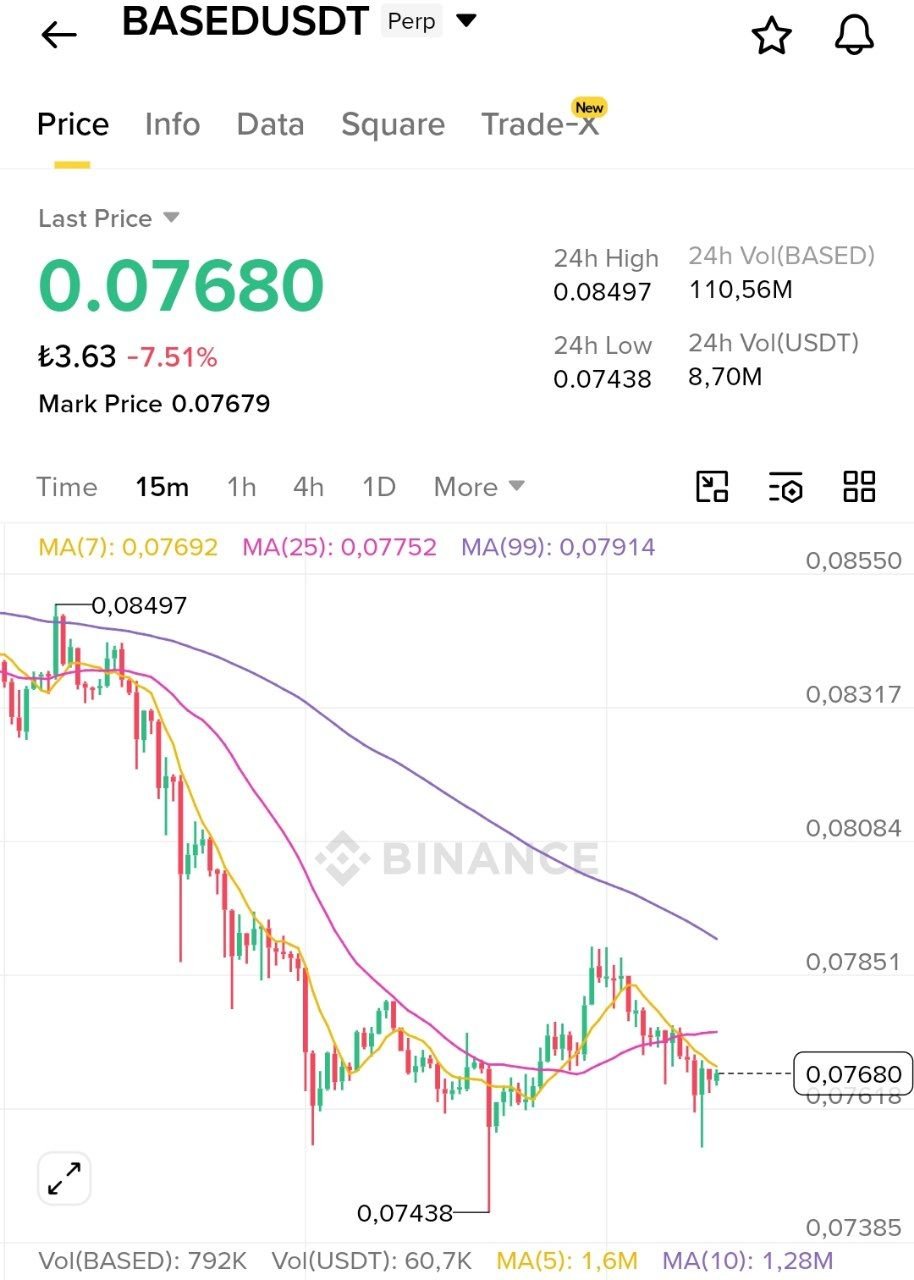Open the chart drawing tools icon
914x1280 pixels.
point(712,487)
